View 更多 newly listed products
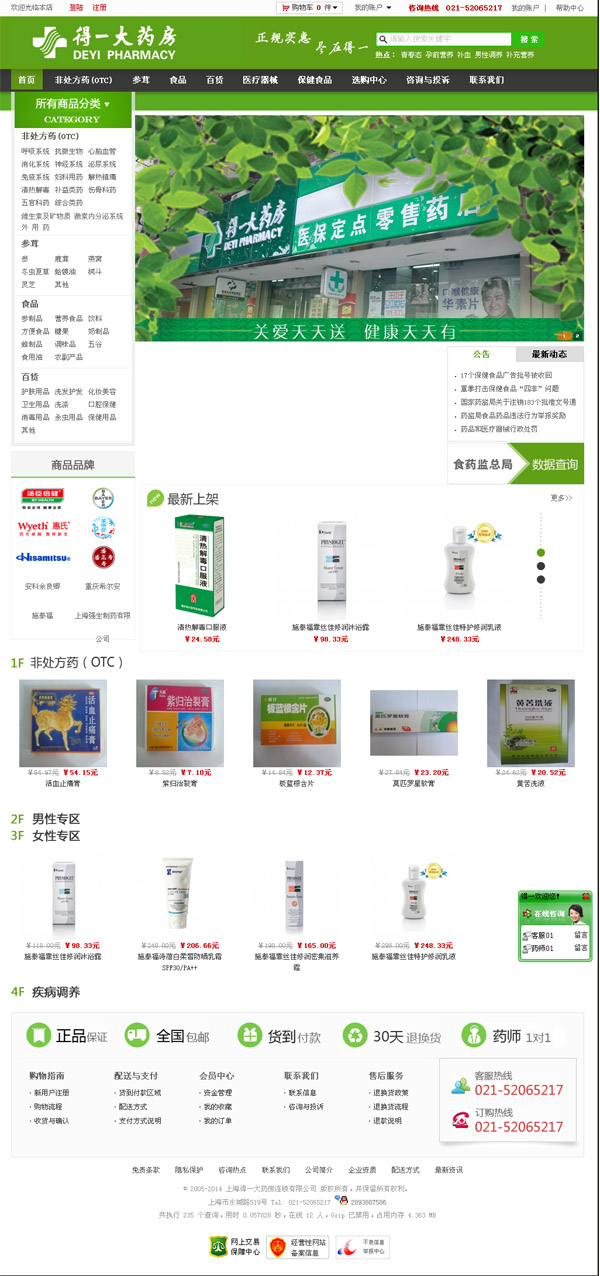600x1276 pixels. point(561,497)
